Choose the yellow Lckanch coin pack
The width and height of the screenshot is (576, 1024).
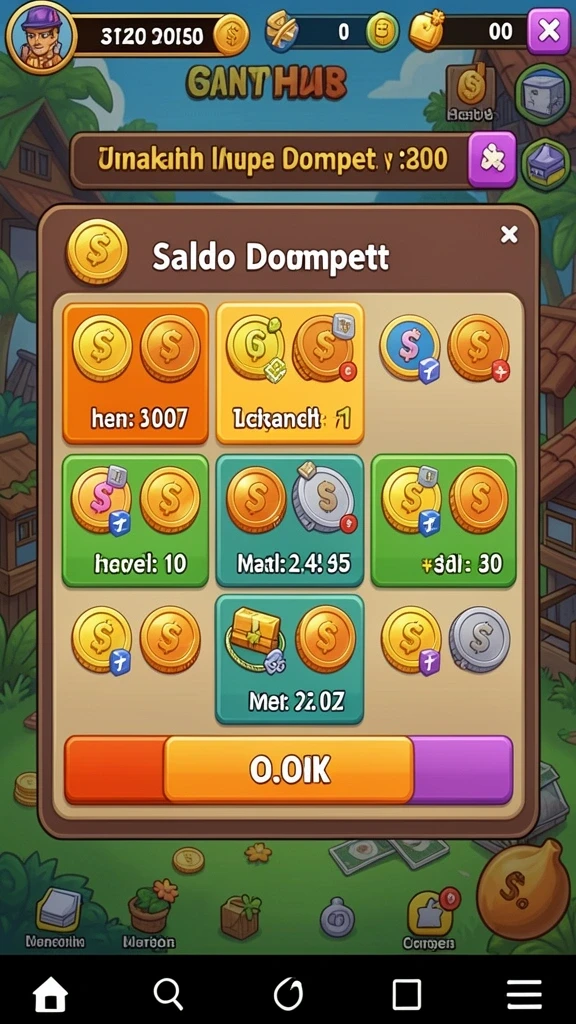(289, 374)
